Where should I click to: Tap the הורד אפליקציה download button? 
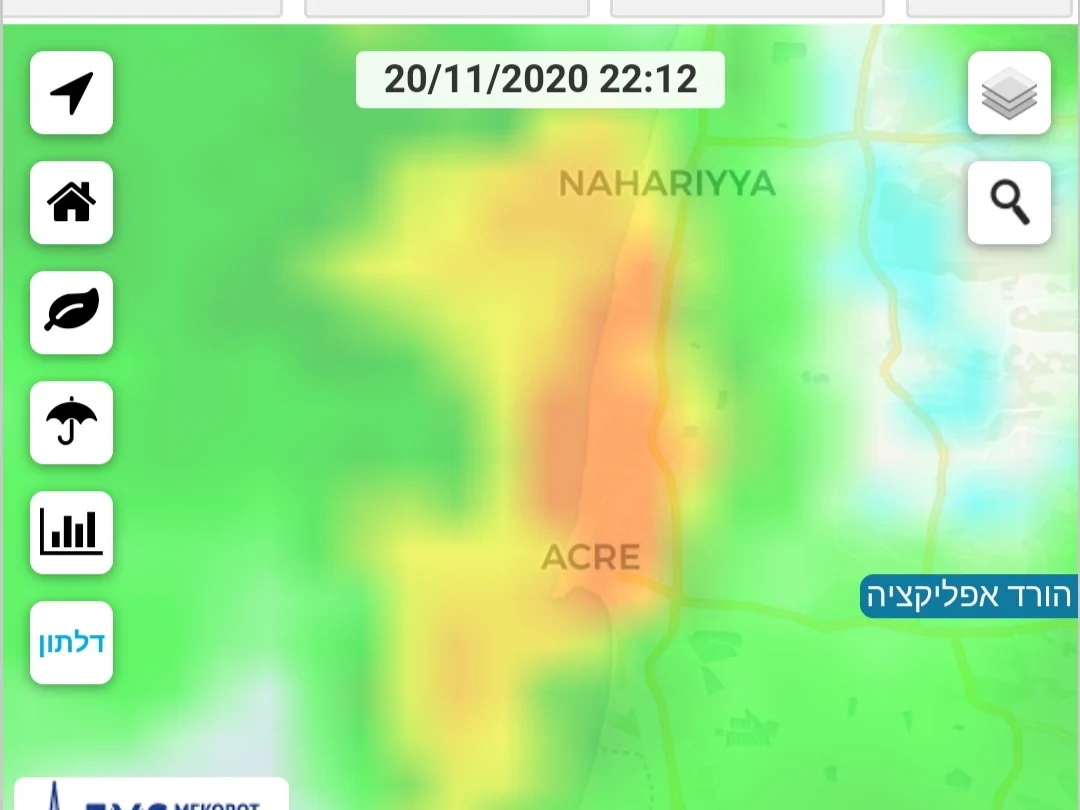[x=969, y=596]
